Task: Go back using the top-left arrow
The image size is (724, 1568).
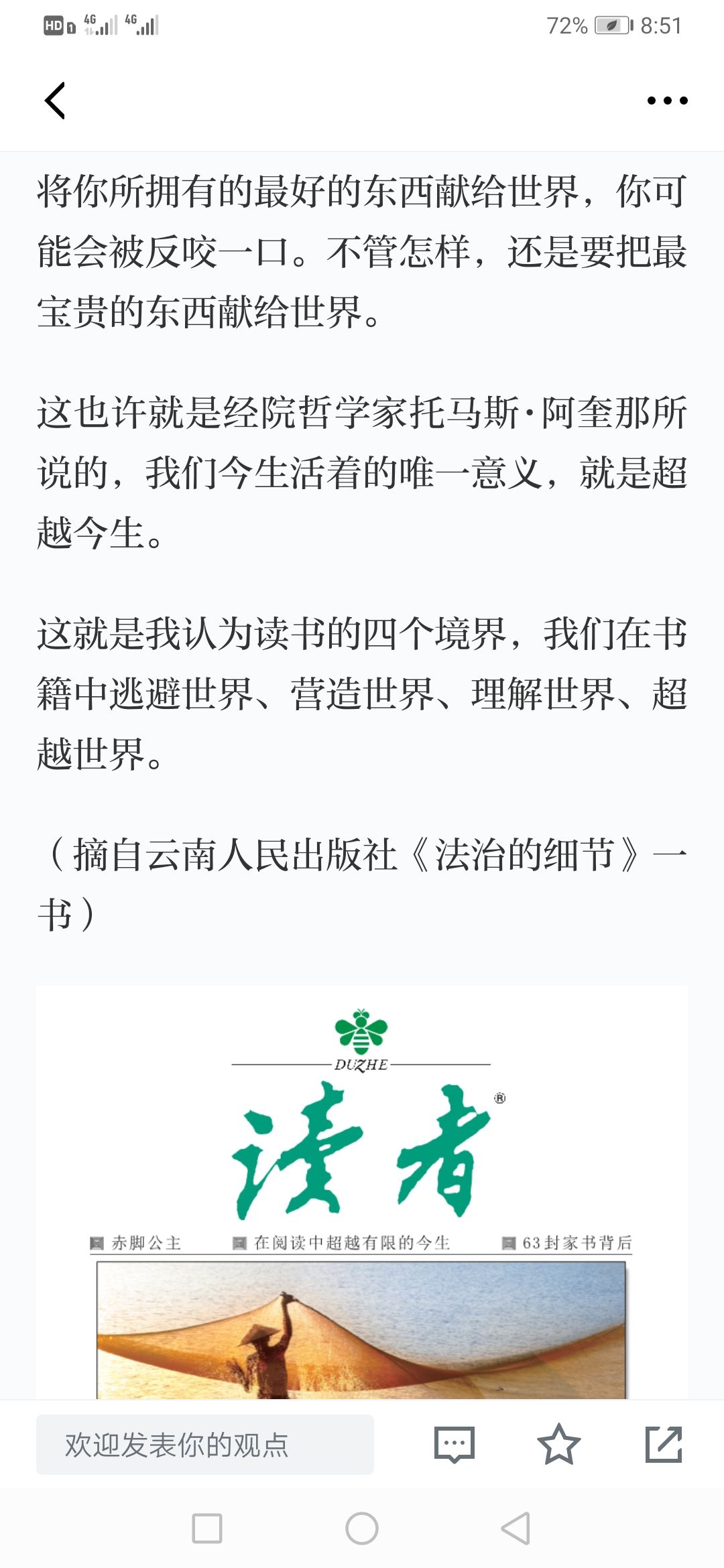Action: tap(55, 101)
